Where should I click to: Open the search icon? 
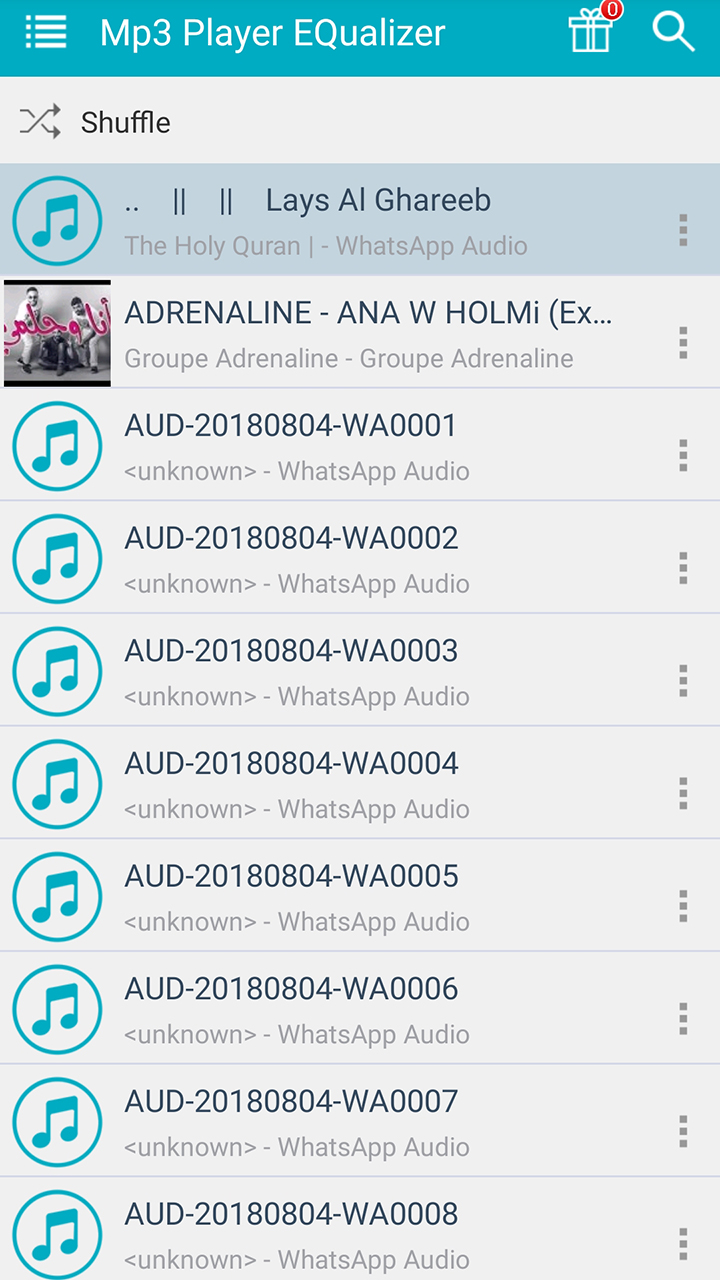pos(673,33)
